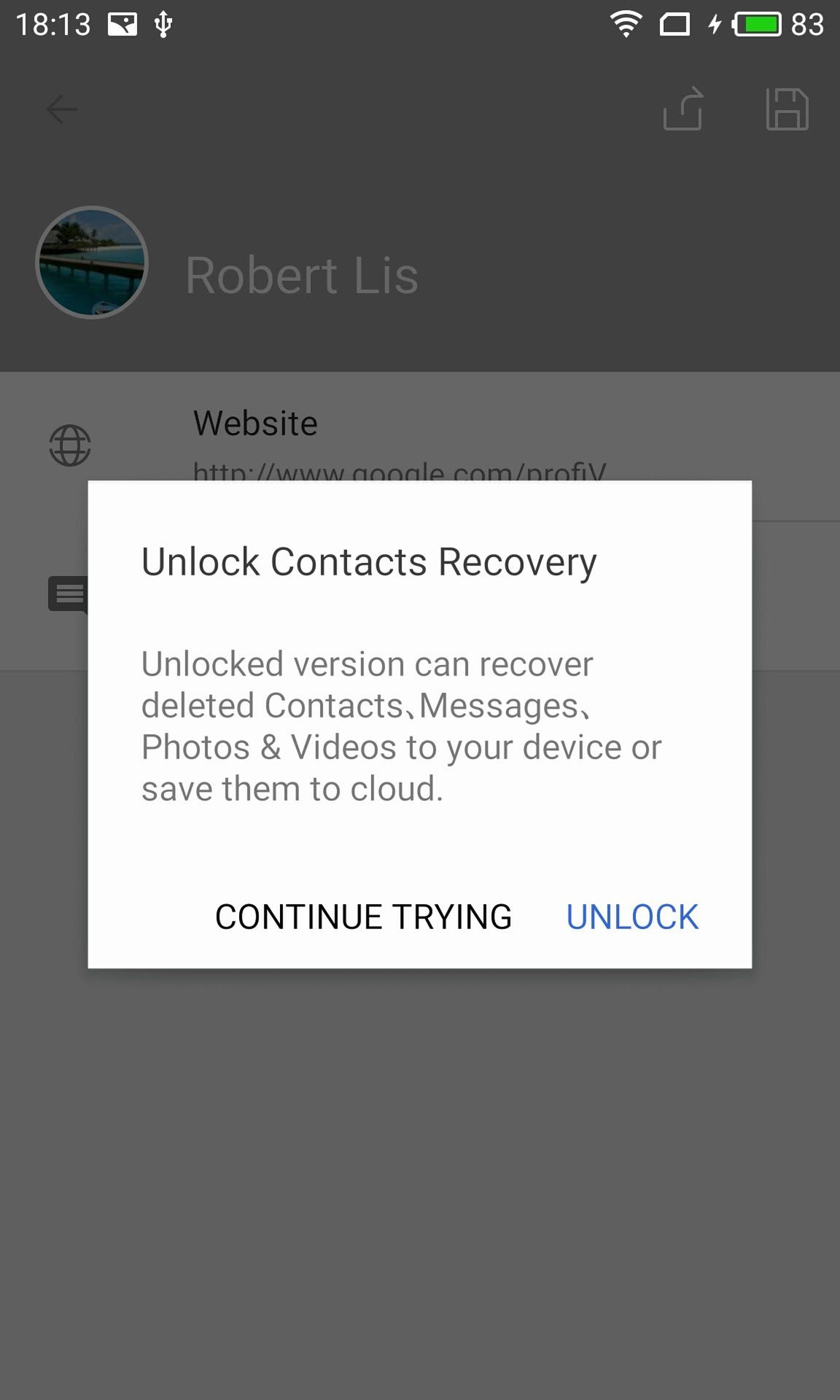Save the contact with the floppy disk icon
This screenshot has height=1400, width=840.
[787, 109]
